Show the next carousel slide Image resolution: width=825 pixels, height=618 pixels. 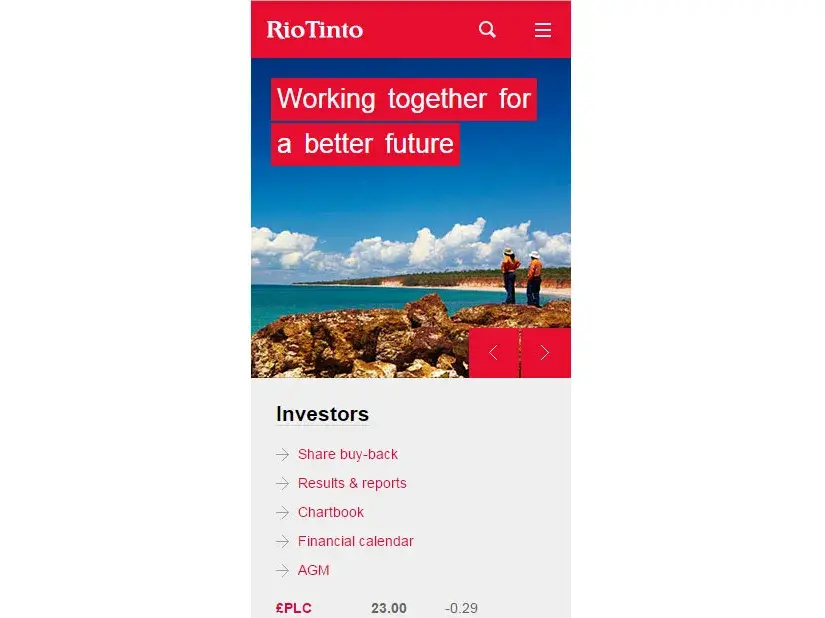point(545,353)
